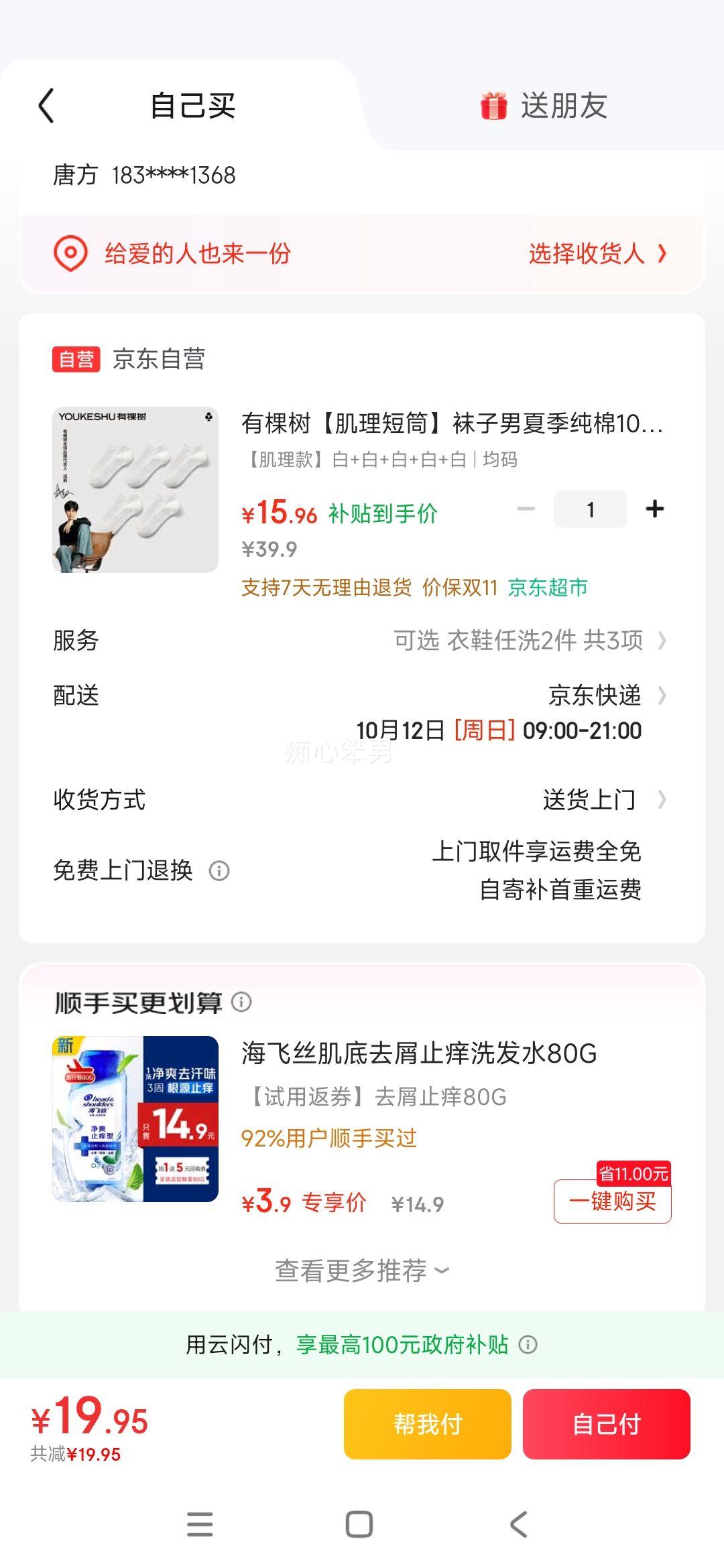Viewport: 724px width, 1568px height.
Task: Open recent apps from the navigation bar
Action: coord(200,1524)
